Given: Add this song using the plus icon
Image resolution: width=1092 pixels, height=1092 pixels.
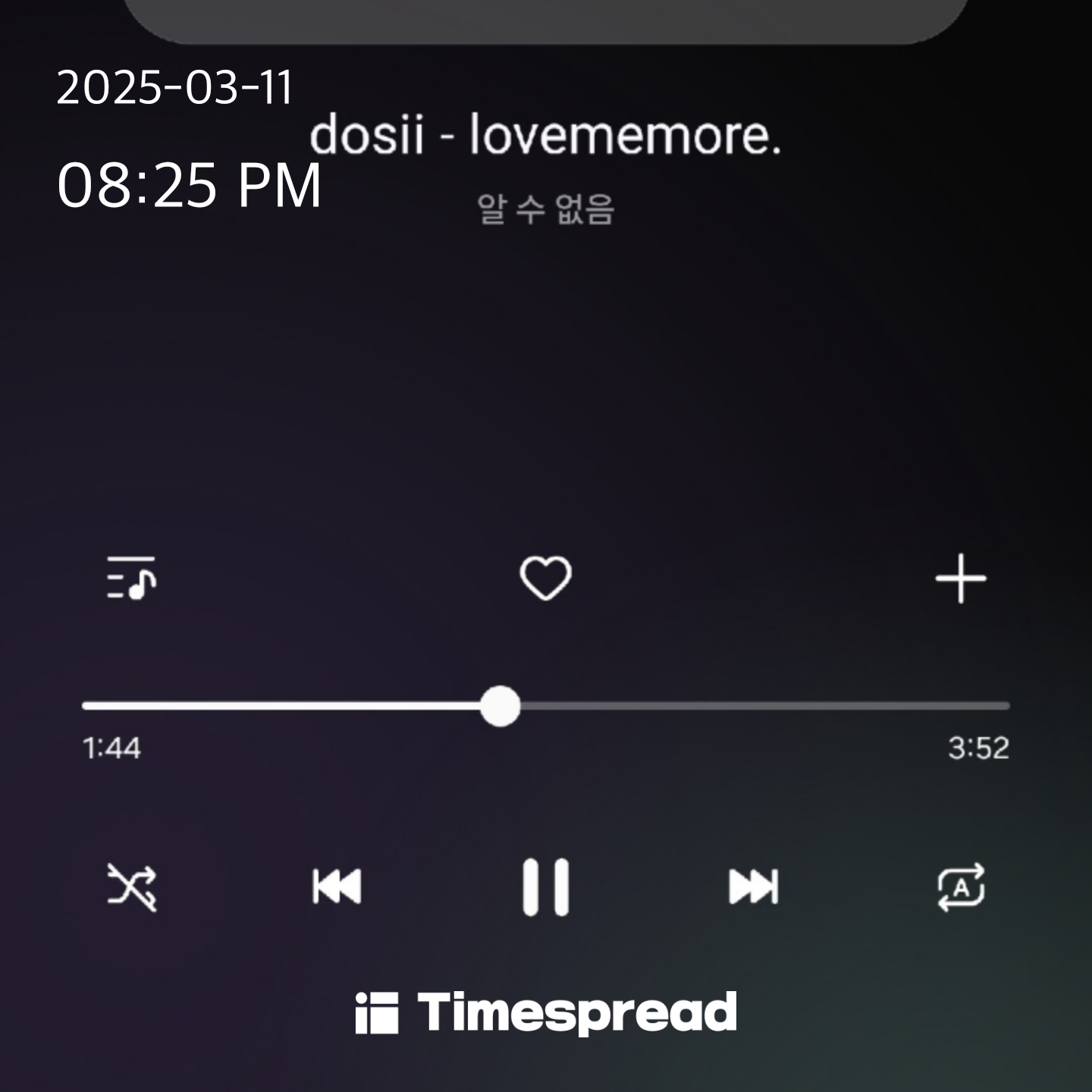Looking at the screenshot, I should pos(960,579).
